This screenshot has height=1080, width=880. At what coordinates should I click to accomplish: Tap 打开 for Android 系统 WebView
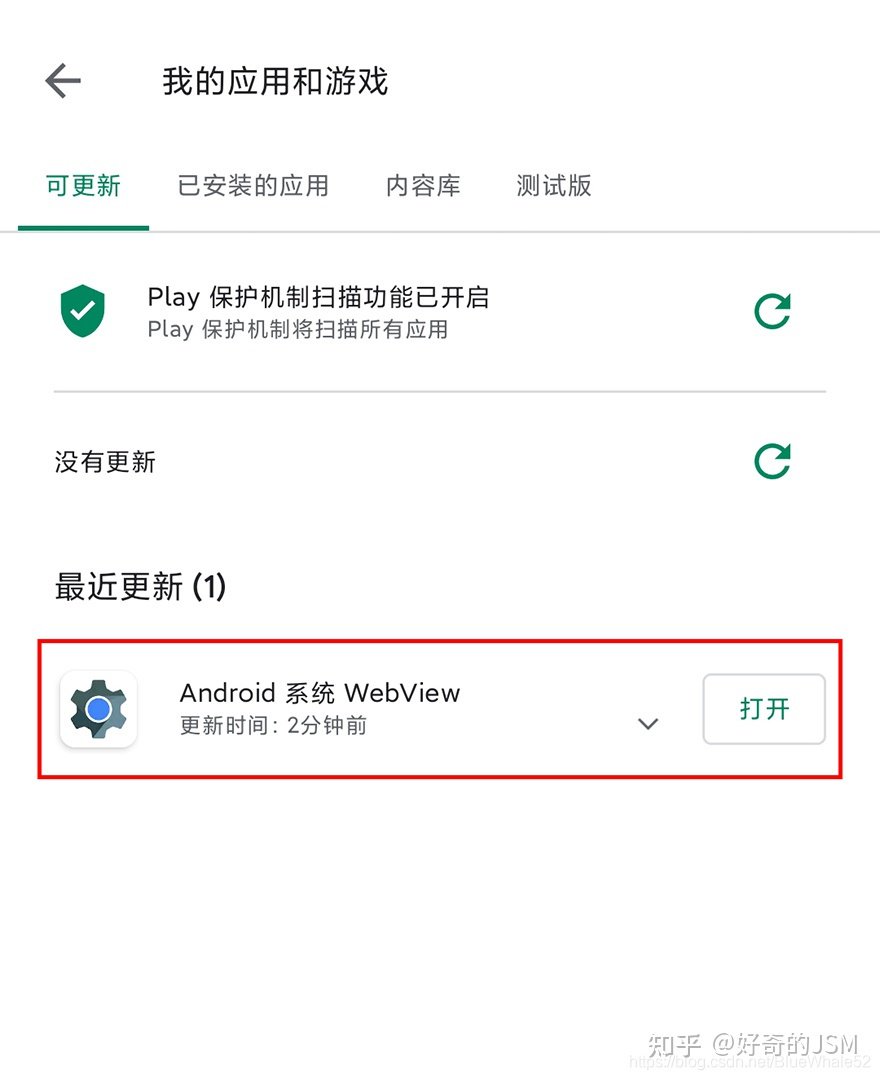coord(764,709)
